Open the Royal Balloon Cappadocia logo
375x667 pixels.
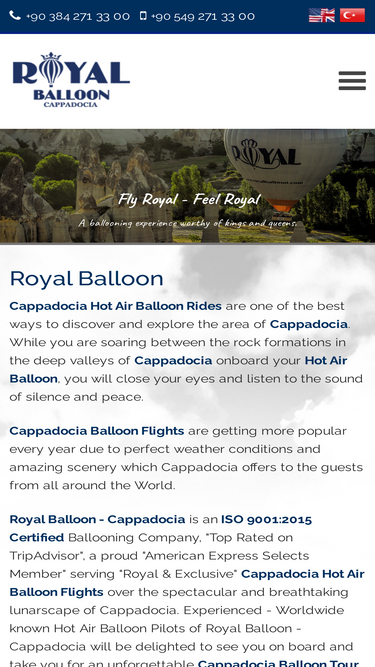pos(71,80)
